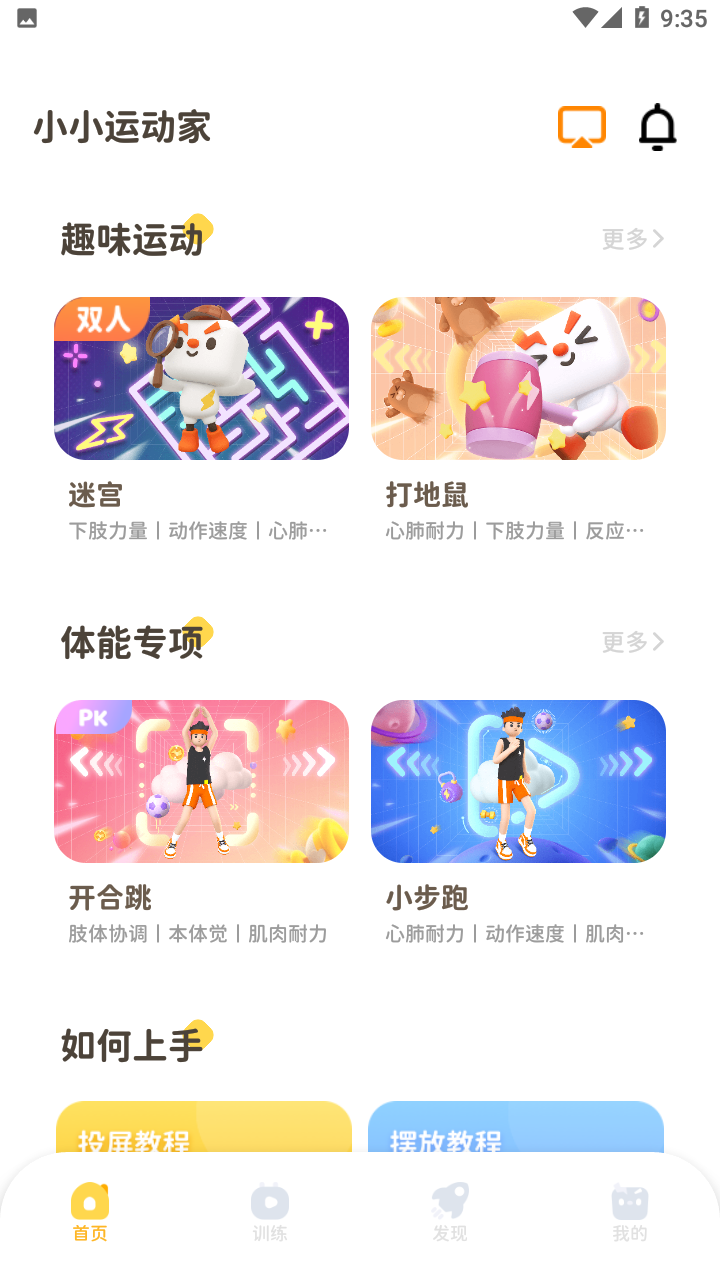Start the 小步跑 exercise card
The width and height of the screenshot is (720, 1280).
pos(518,782)
